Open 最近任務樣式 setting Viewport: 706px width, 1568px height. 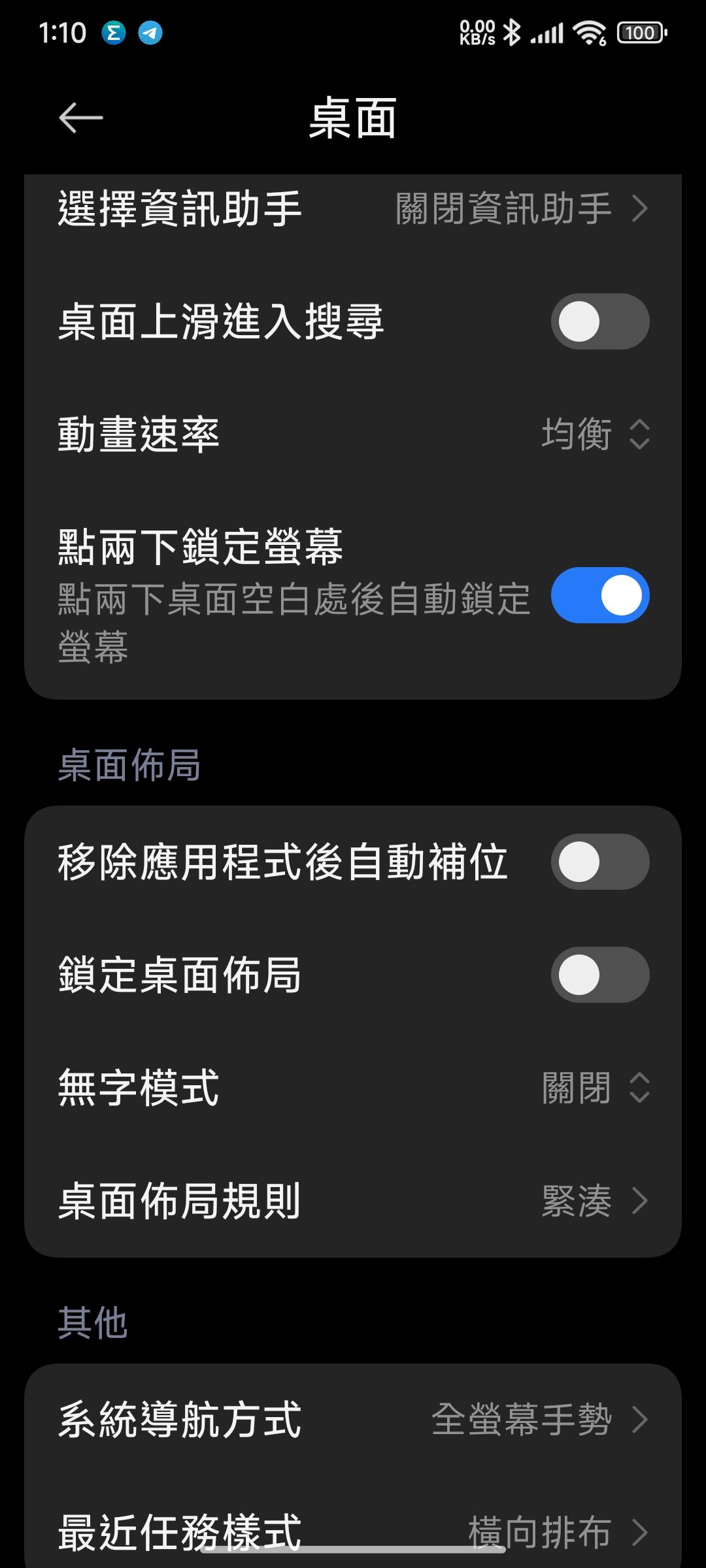point(353,1529)
